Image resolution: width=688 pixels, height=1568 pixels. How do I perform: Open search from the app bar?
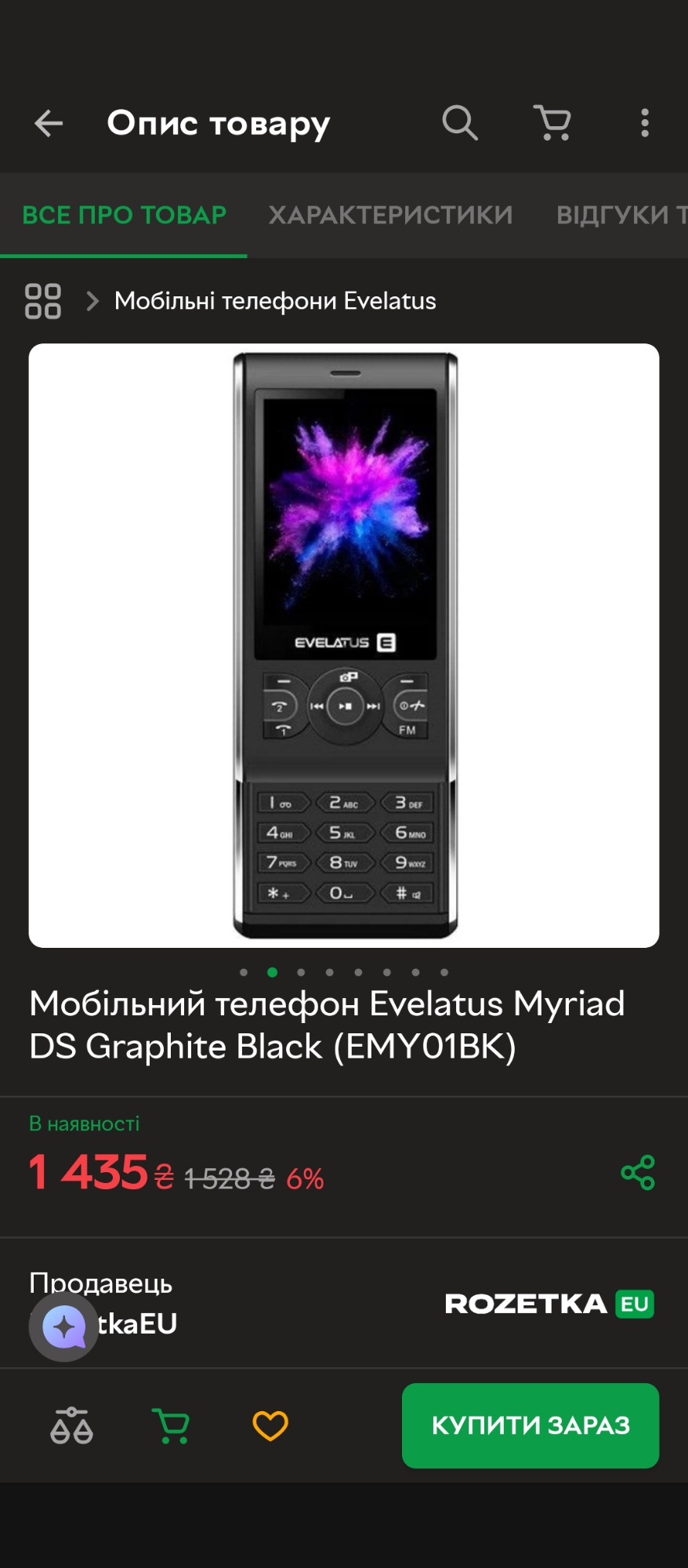point(460,123)
